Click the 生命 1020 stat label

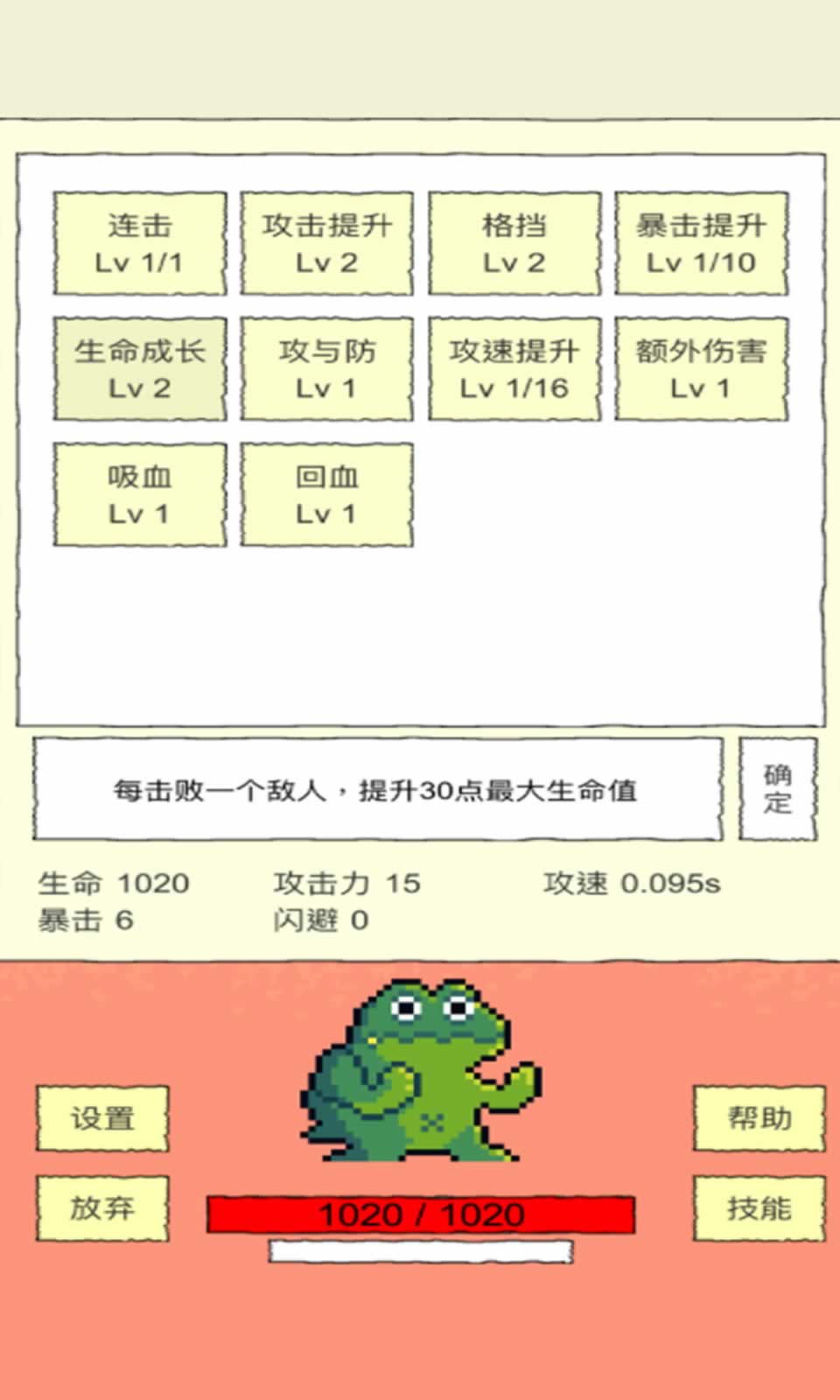(x=114, y=884)
